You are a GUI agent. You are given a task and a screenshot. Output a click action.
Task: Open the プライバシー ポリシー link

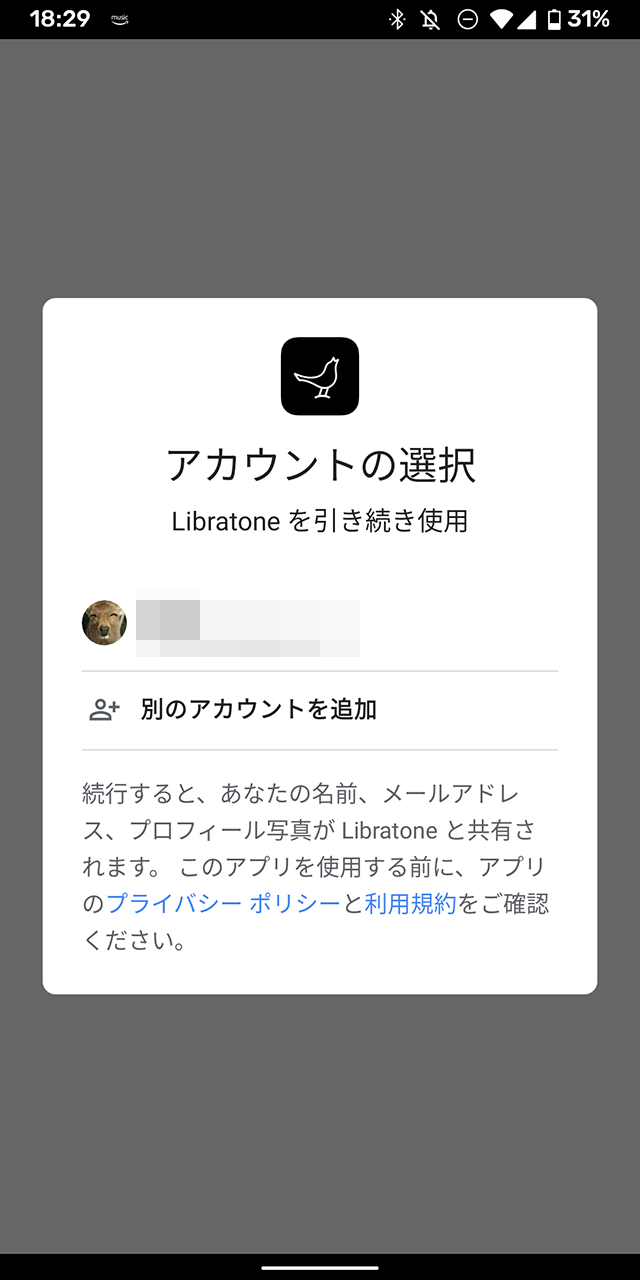click(x=222, y=904)
